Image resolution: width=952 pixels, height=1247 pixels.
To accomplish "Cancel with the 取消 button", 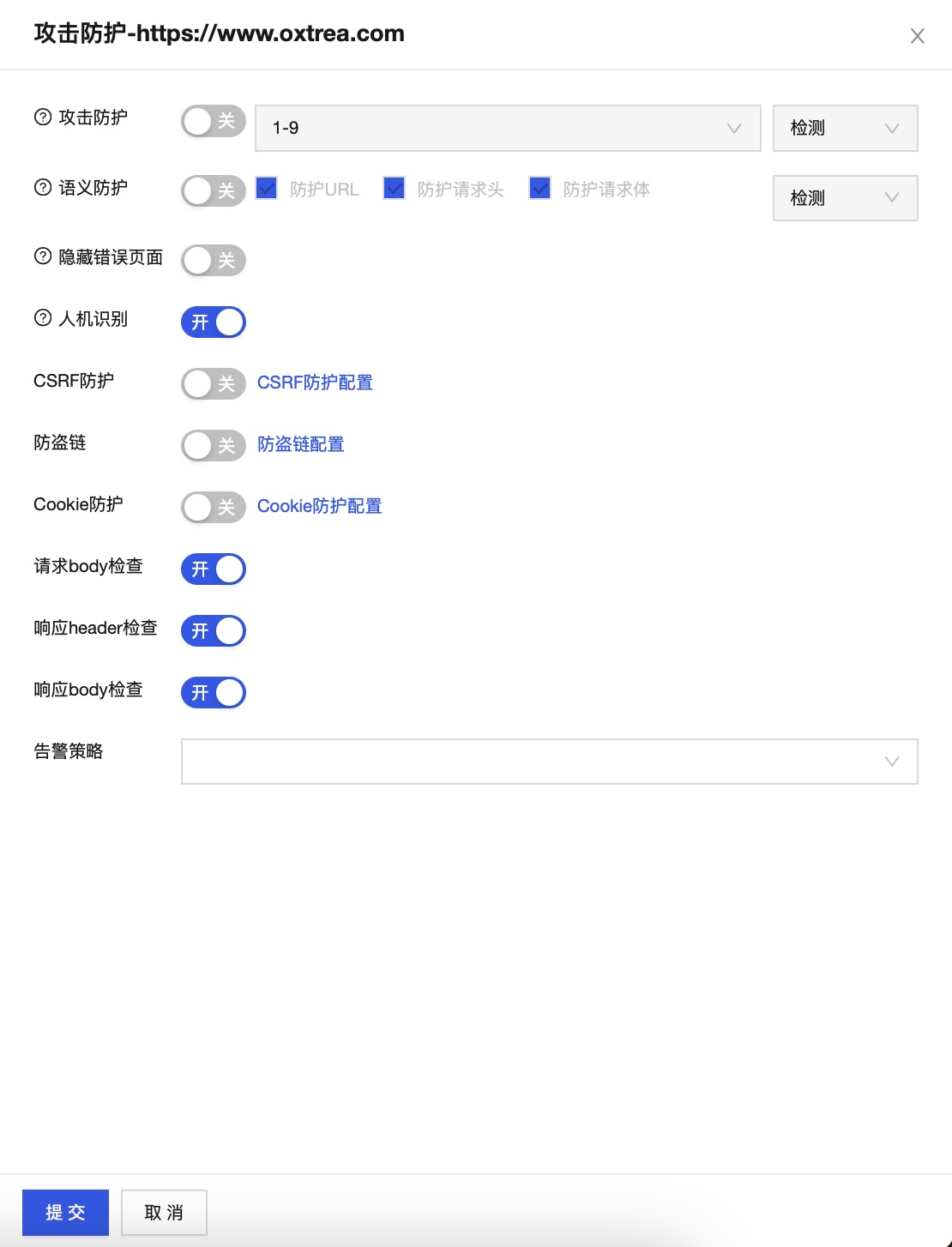I will coord(164,1212).
